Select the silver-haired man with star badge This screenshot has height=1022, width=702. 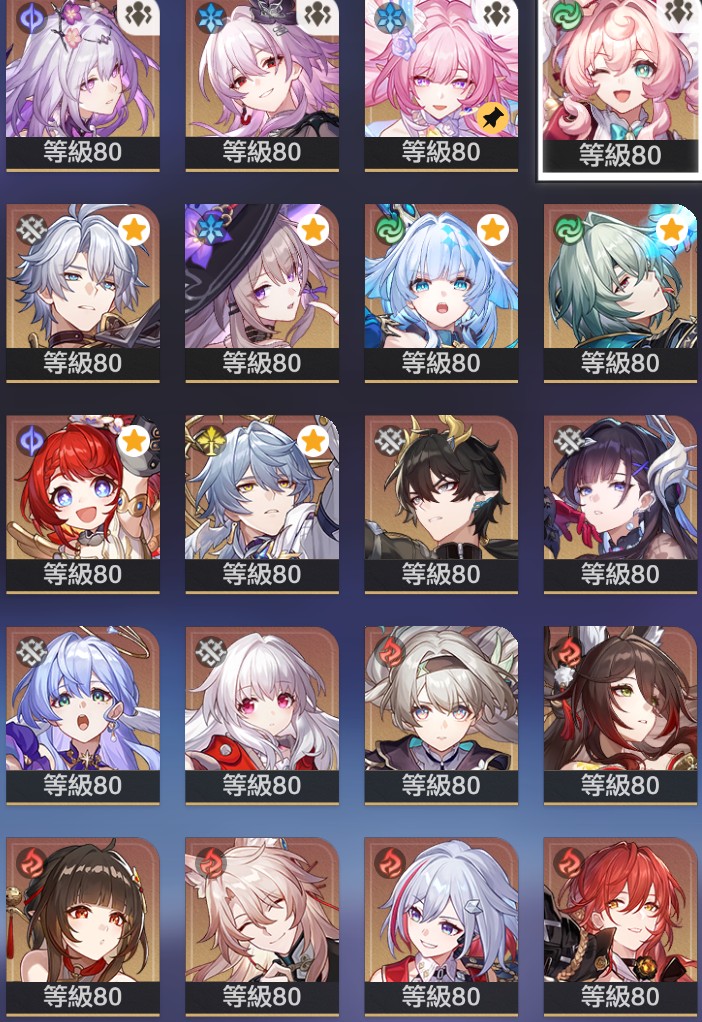[x=82, y=285]
